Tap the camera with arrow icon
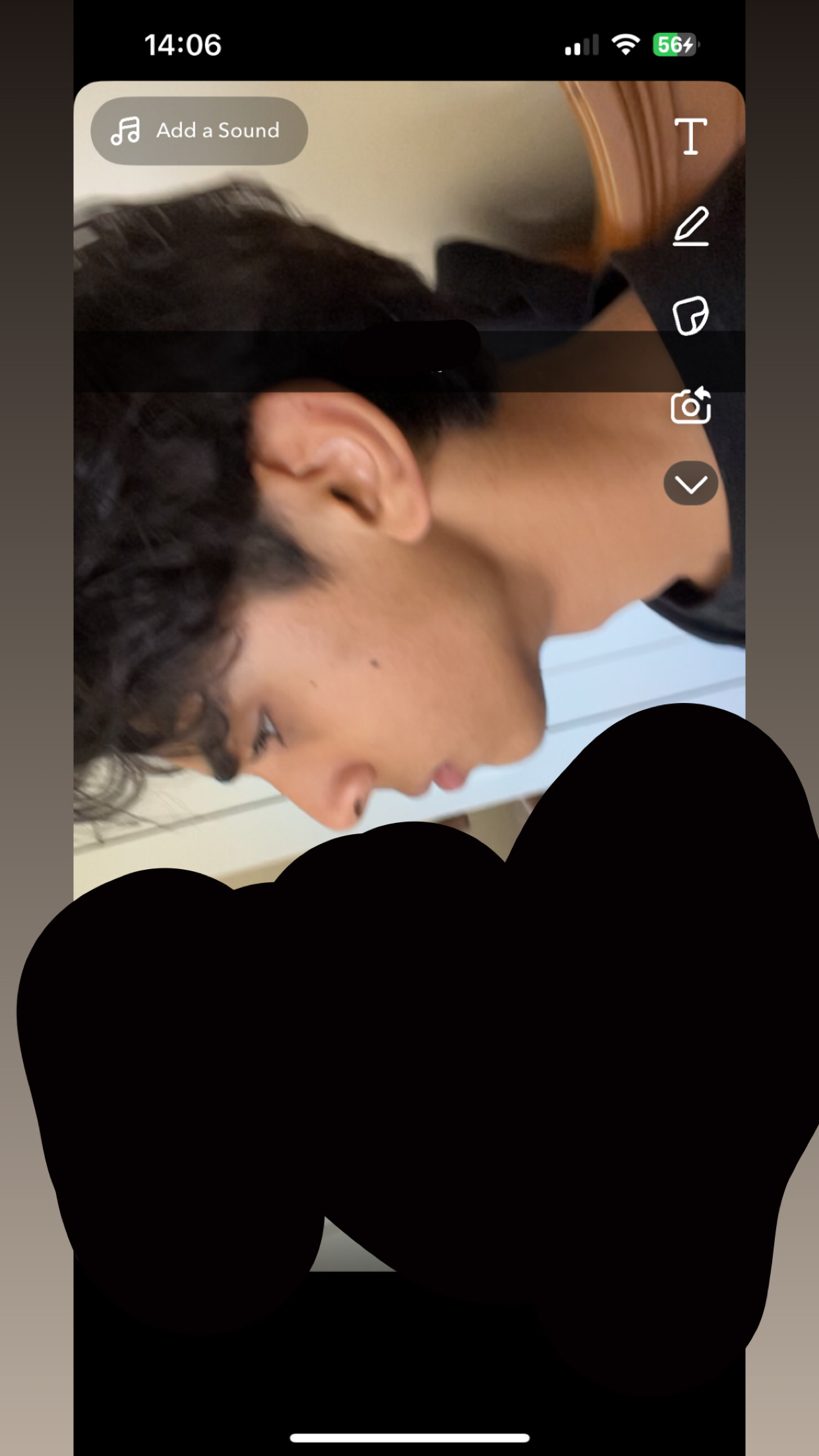The height and width of the screenshot is (1456, 819). (x=690, y=405)
